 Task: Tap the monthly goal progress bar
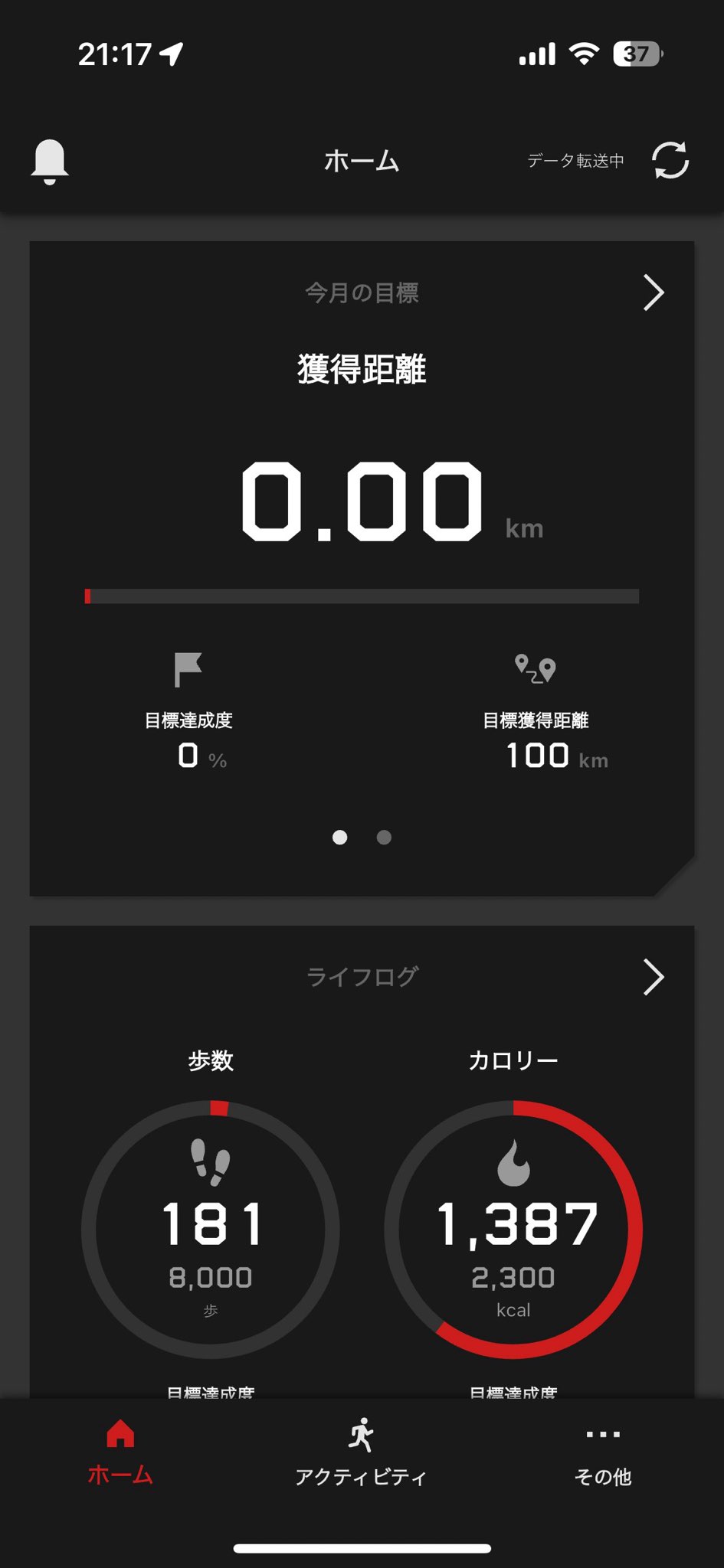point(362,595)
